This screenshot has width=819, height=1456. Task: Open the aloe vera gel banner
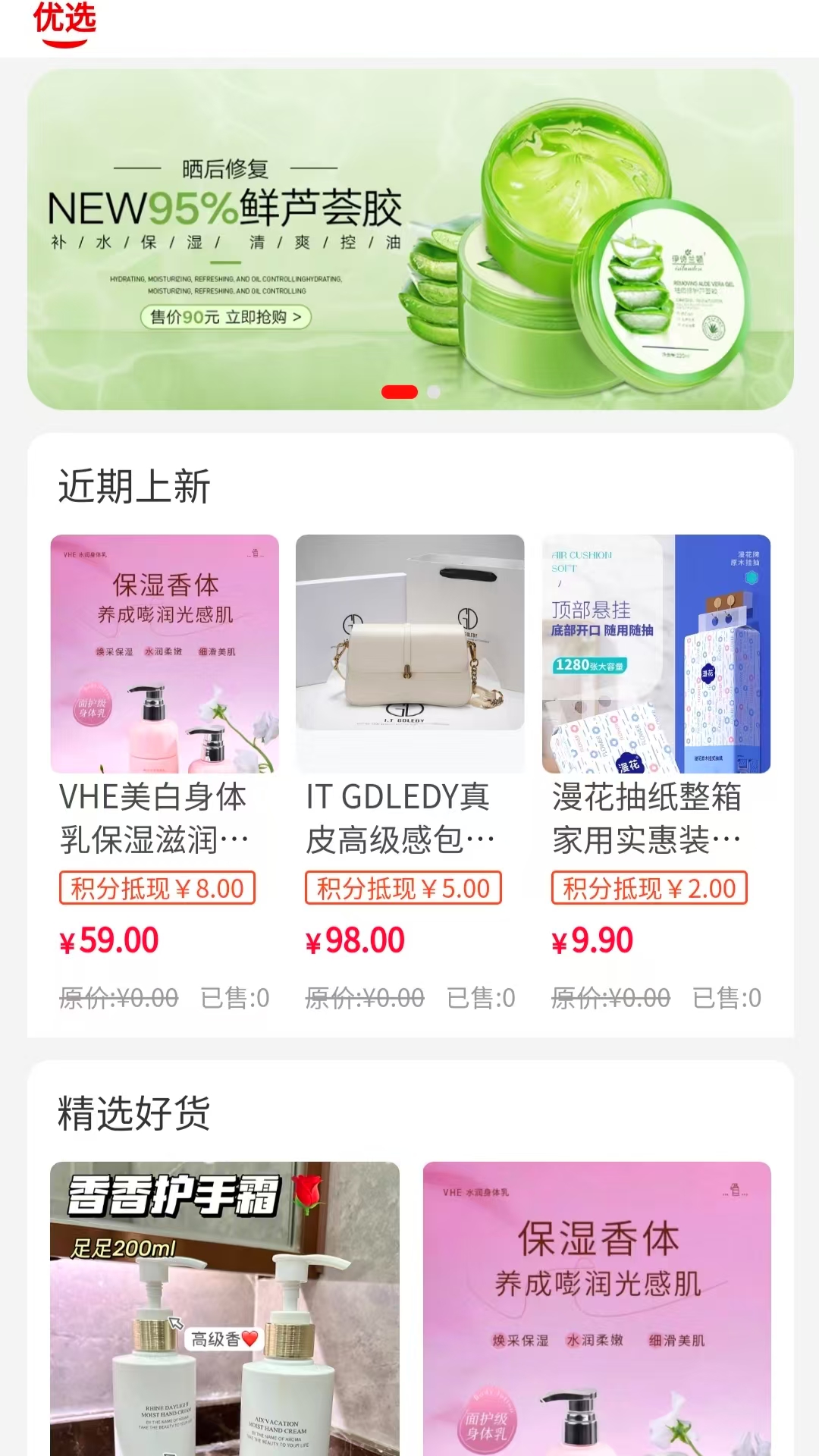[409, 239]
